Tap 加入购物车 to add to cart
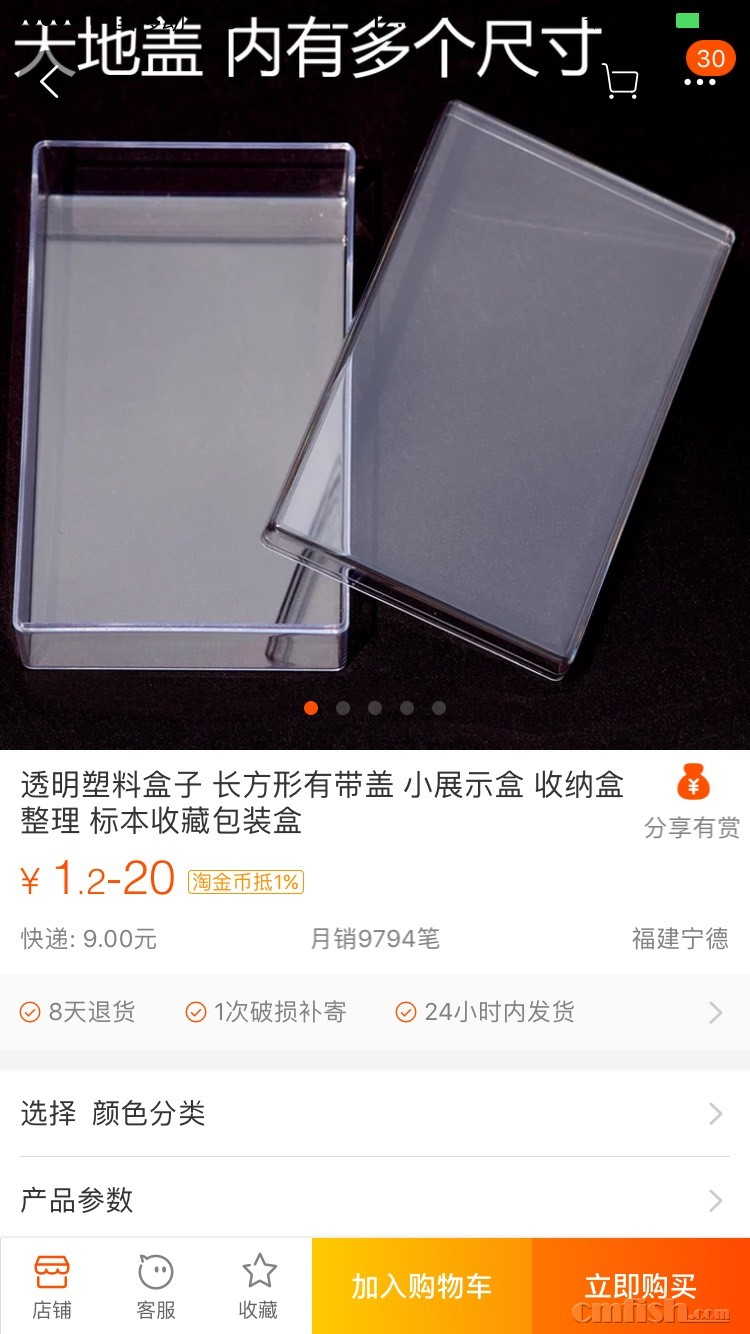 [x=421, y=1286]
